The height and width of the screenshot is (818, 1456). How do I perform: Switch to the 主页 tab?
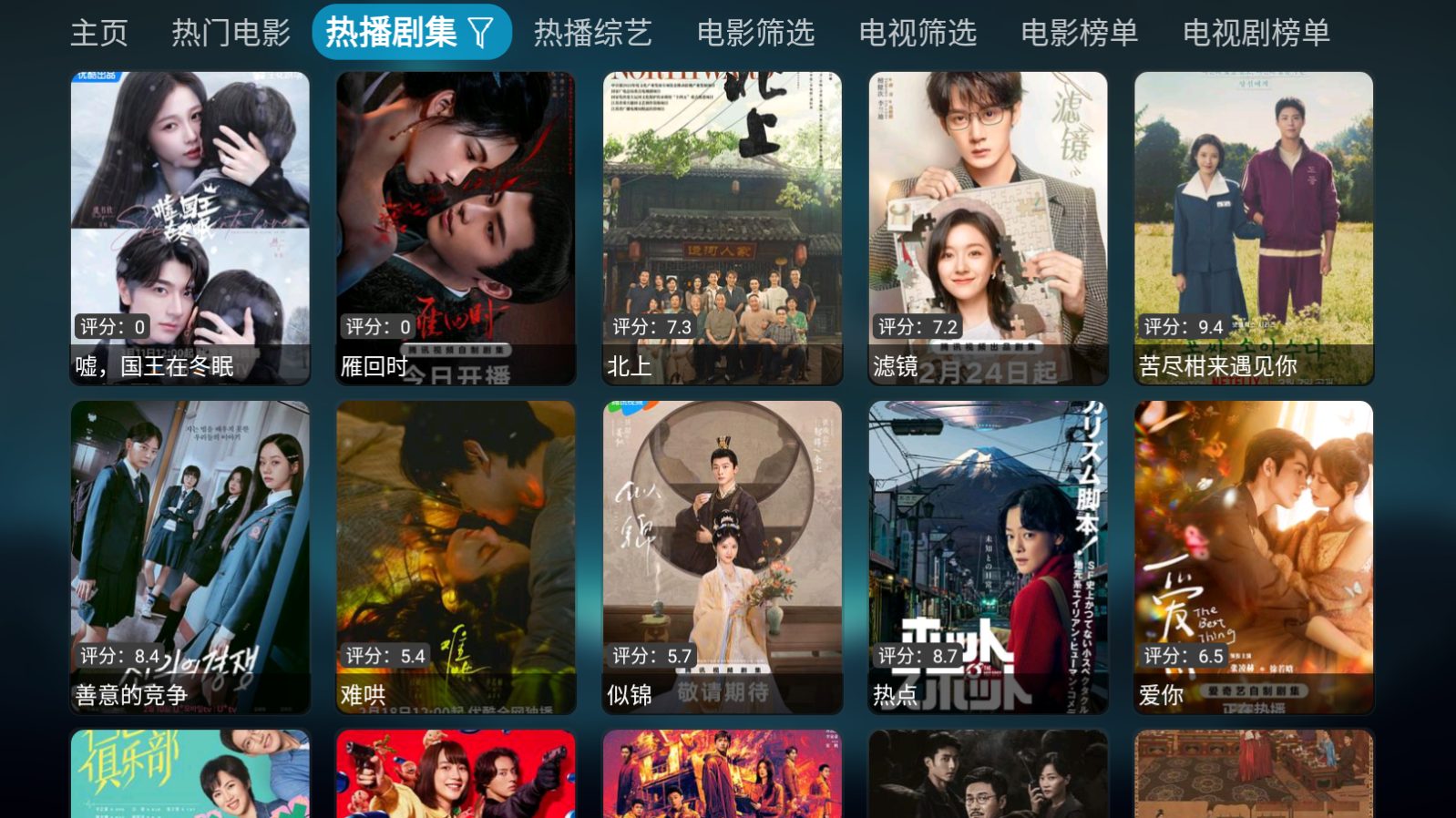click(x=99, y=34)
